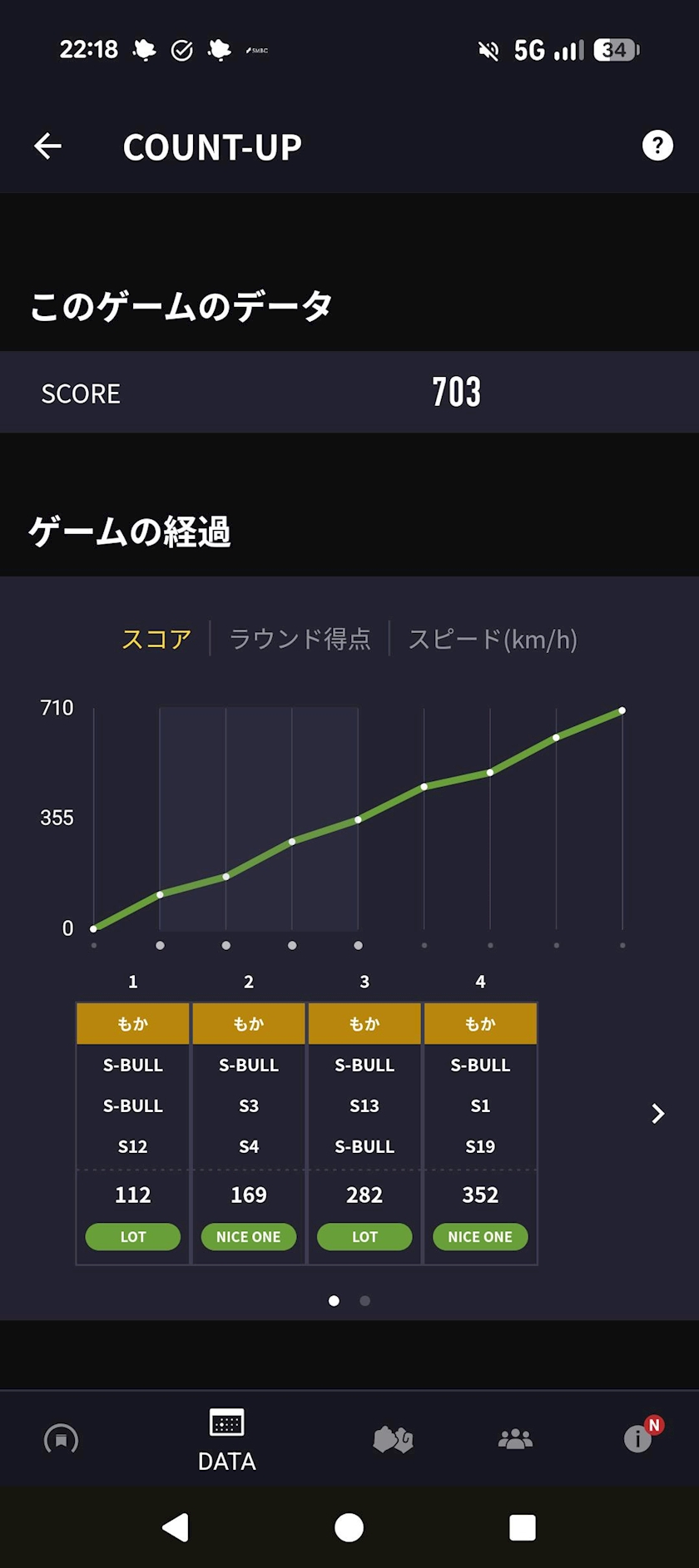The height and width of the screenshot is (1568, 699).
Task: Select the スコア graph tab
Action: (156, 639)
